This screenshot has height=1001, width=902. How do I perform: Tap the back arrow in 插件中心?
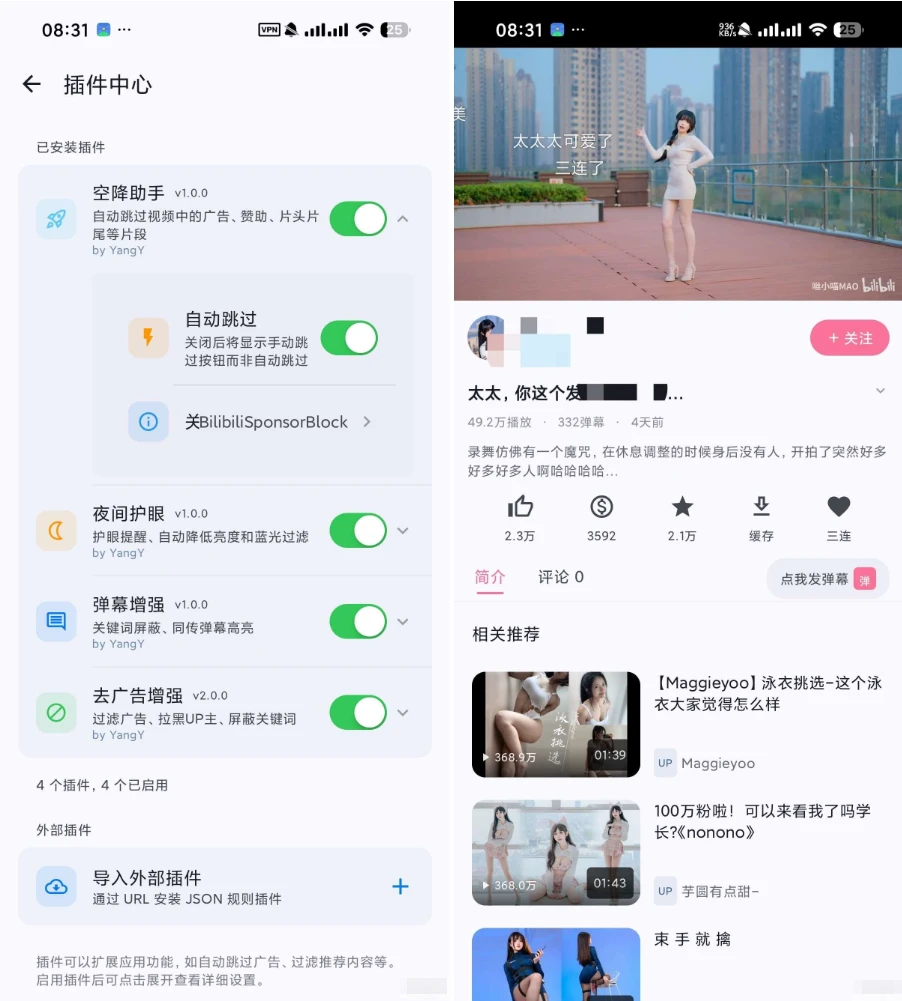31,84
